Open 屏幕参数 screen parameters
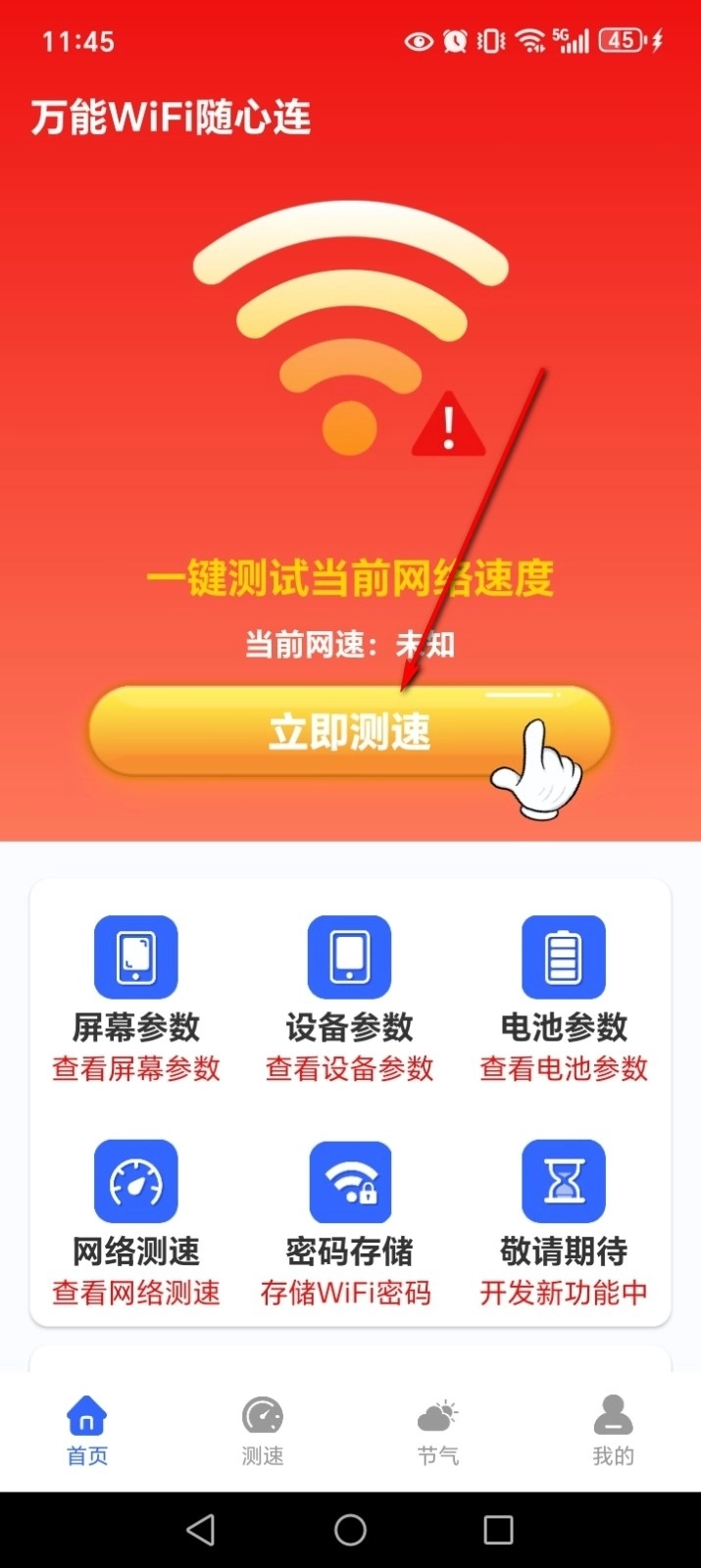Image resolution: width=701 pixels, height=1568 pixels. pyautogui.click(x=136, y=1000)
